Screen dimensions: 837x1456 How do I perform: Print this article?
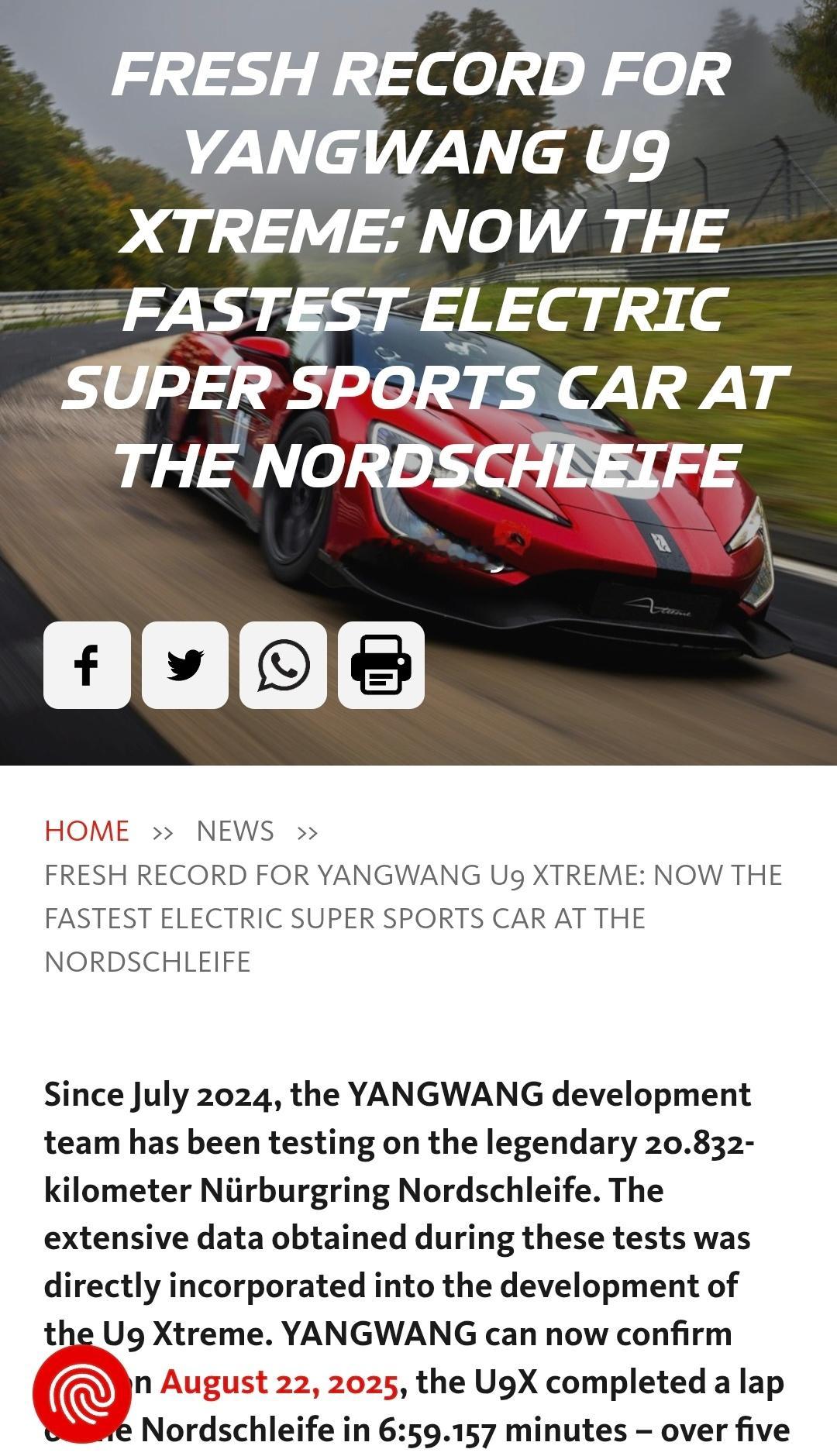coord(381,665)
